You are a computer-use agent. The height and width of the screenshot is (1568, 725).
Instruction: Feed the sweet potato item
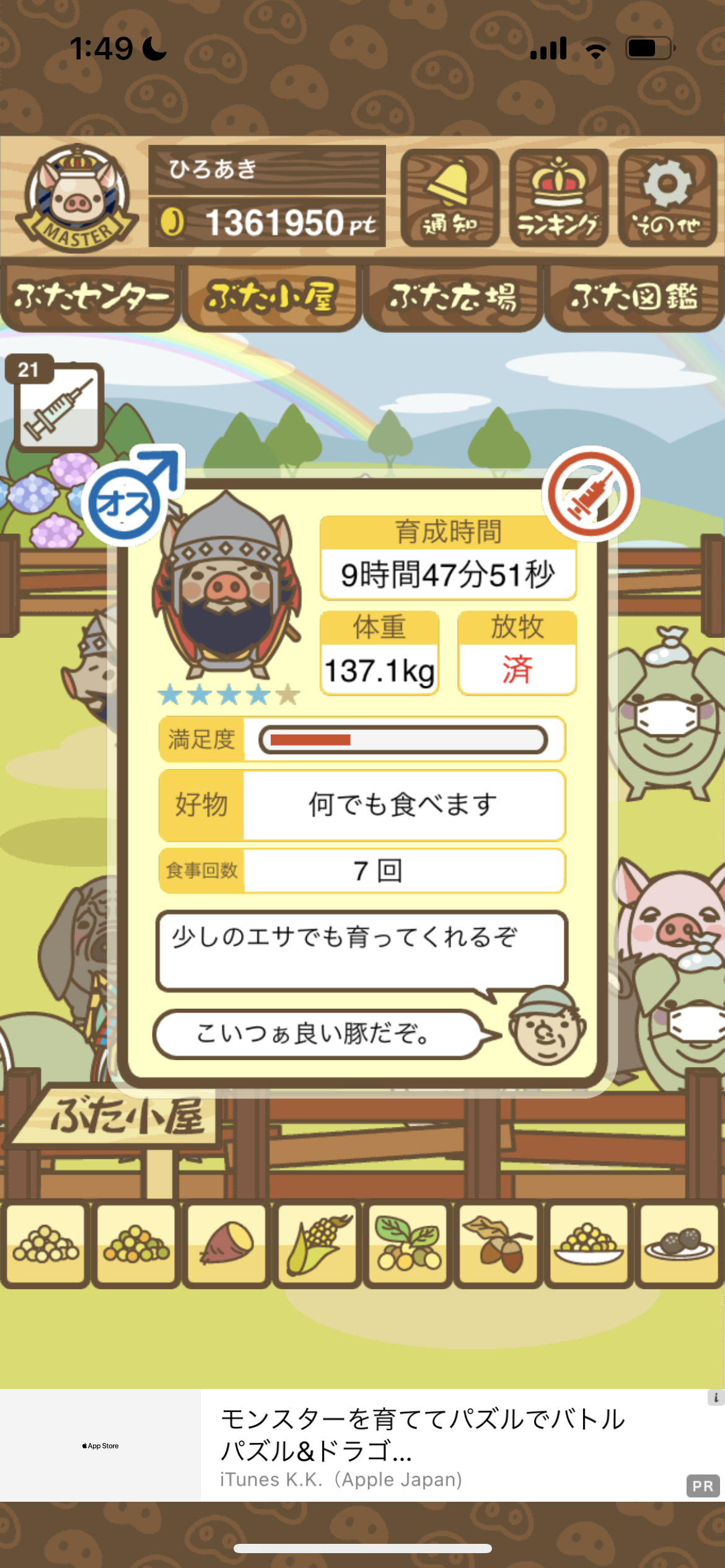coord(226,1244)
